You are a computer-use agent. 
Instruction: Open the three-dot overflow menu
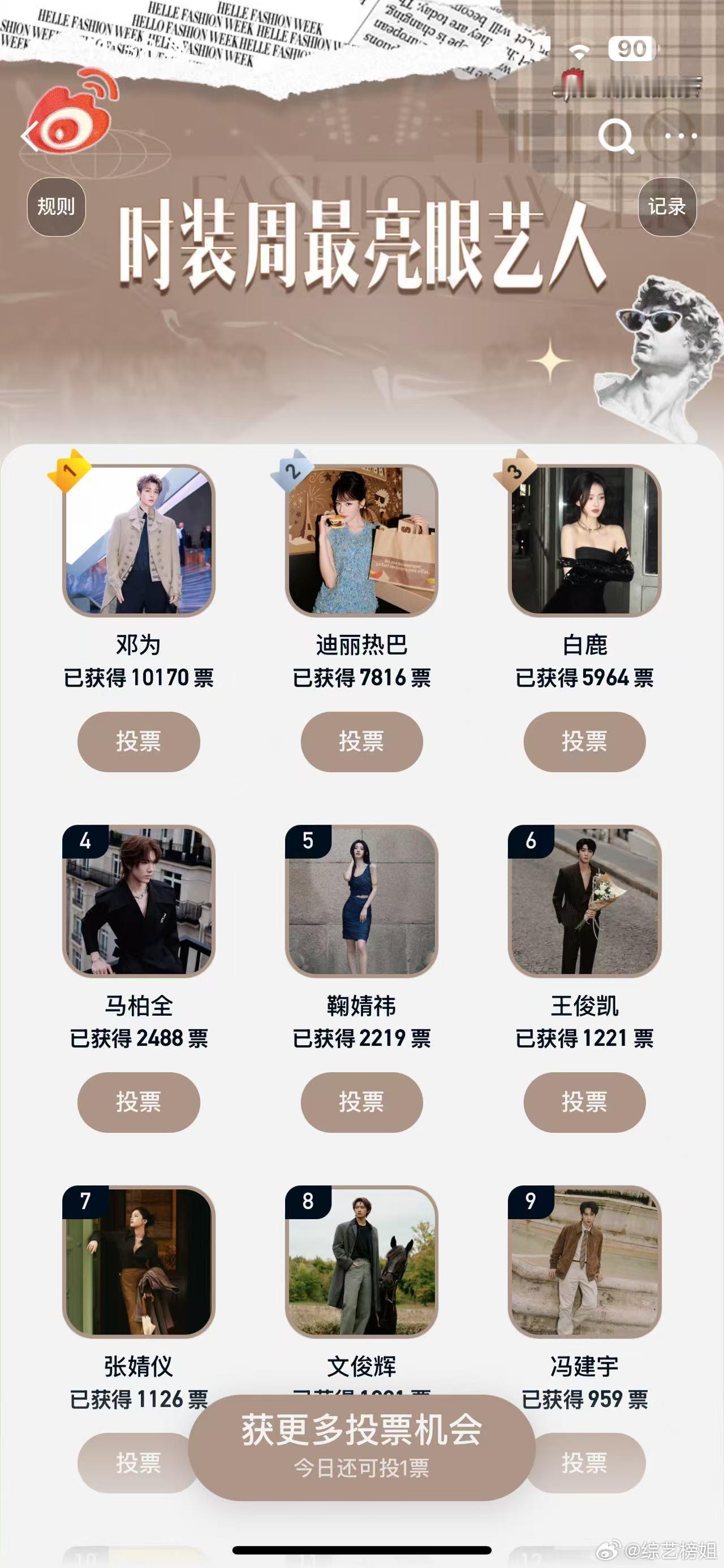click(x=680, y=136)
